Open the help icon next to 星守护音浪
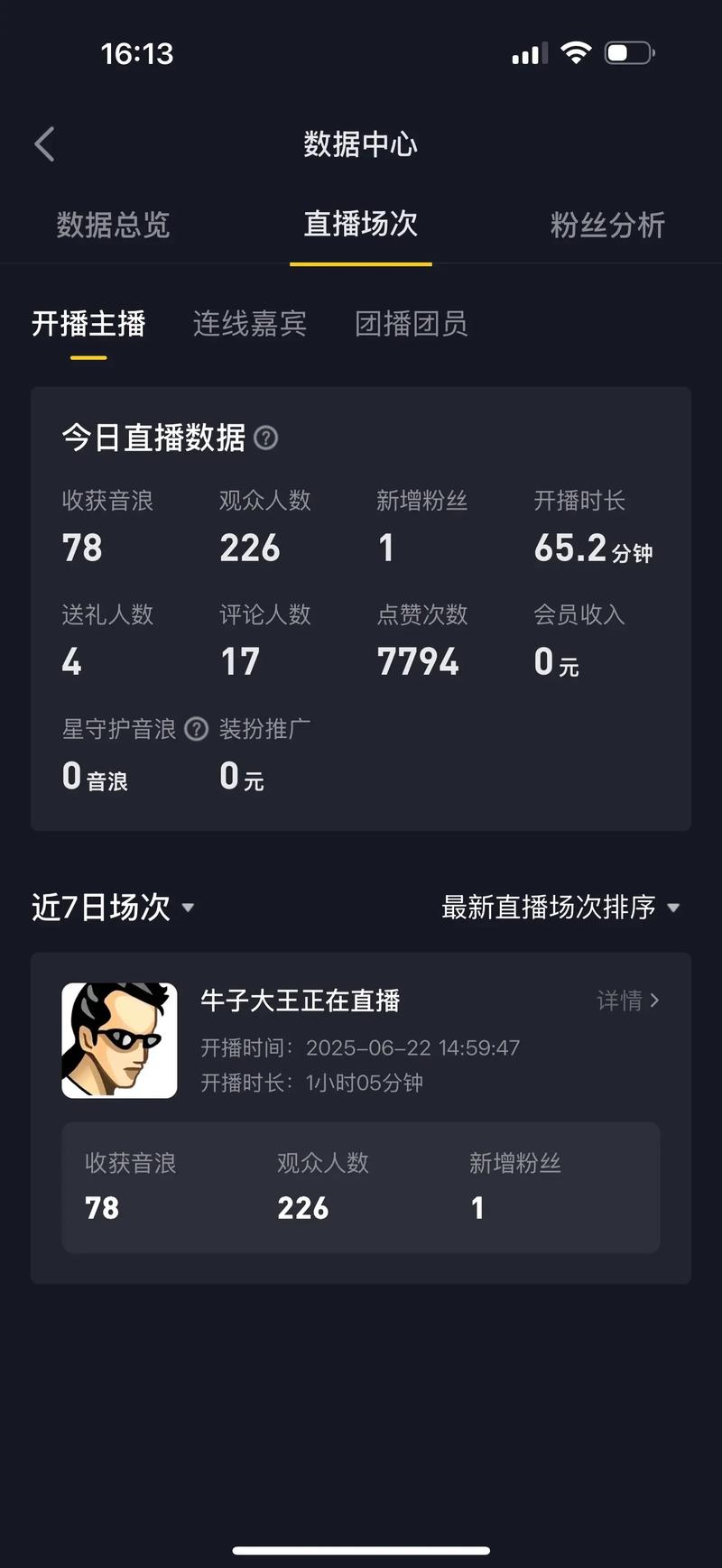 tap(196, 729)
